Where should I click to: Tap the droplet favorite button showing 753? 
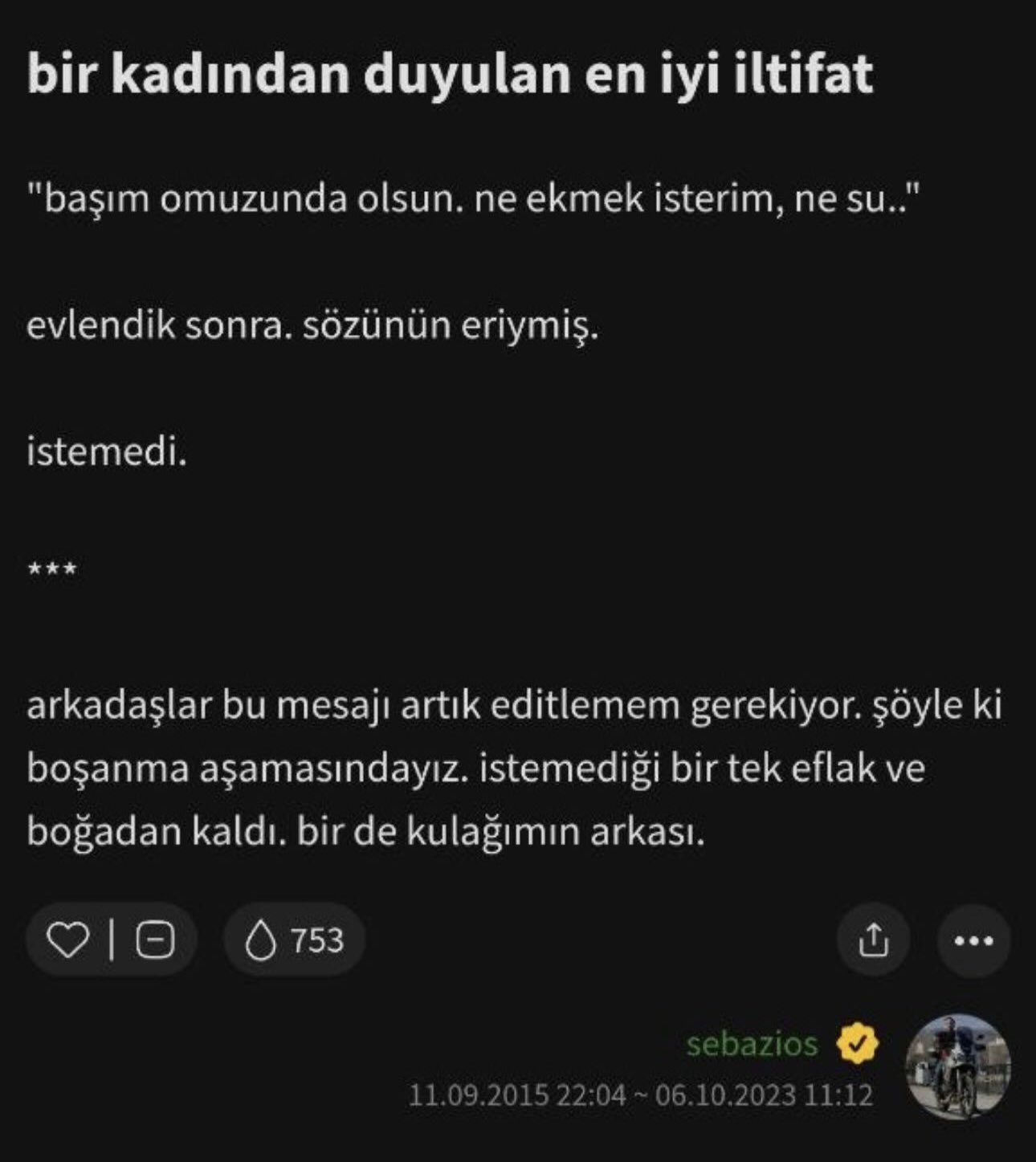tap(295, 940)
